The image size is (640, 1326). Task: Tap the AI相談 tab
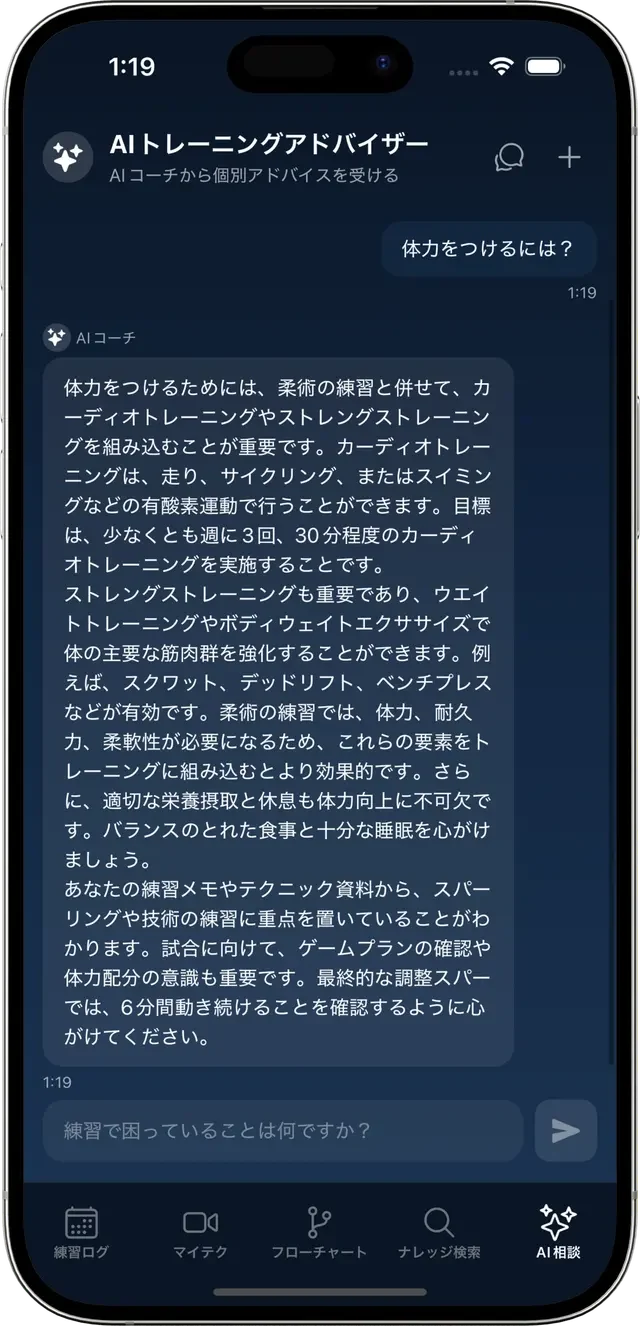(557, 1232)
